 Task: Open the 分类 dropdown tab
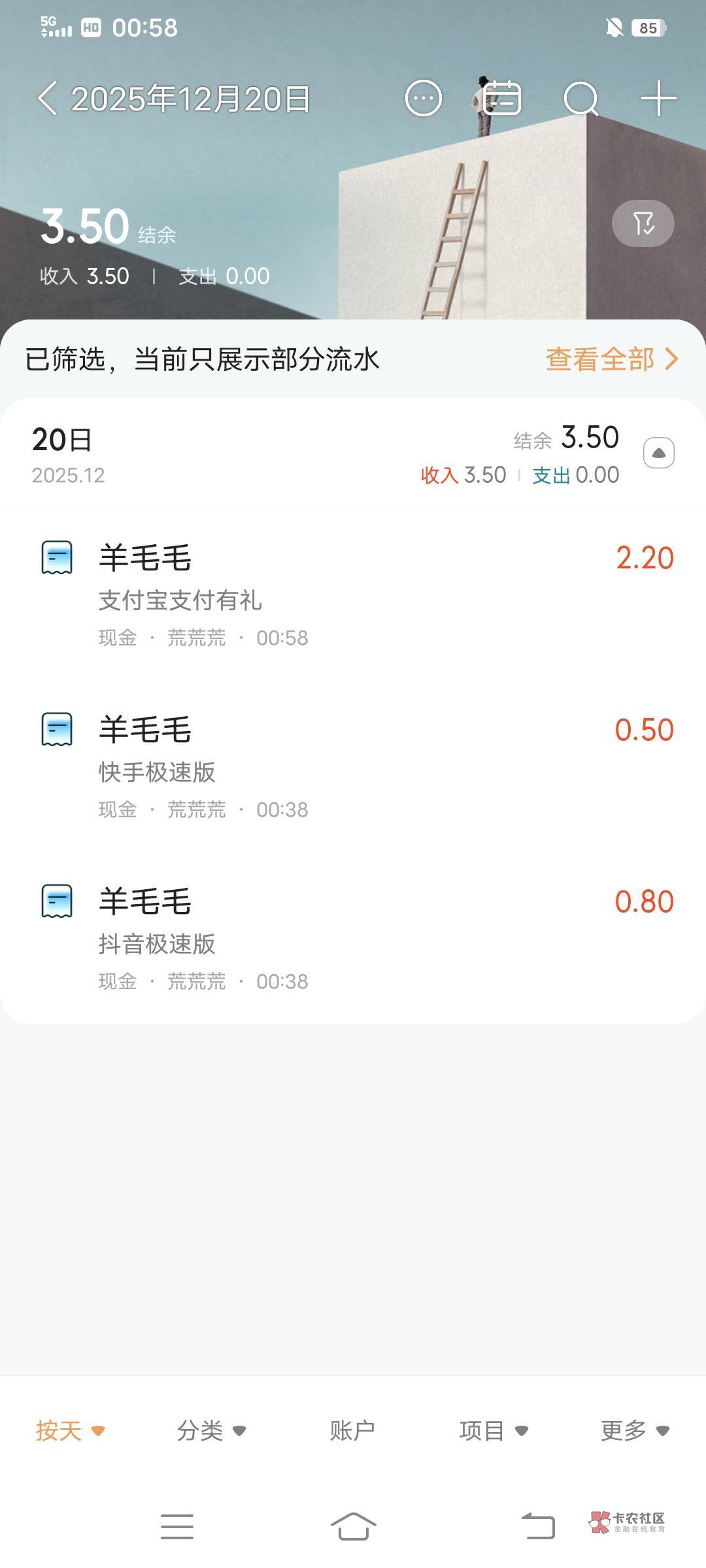click(x=210, y=1431)
